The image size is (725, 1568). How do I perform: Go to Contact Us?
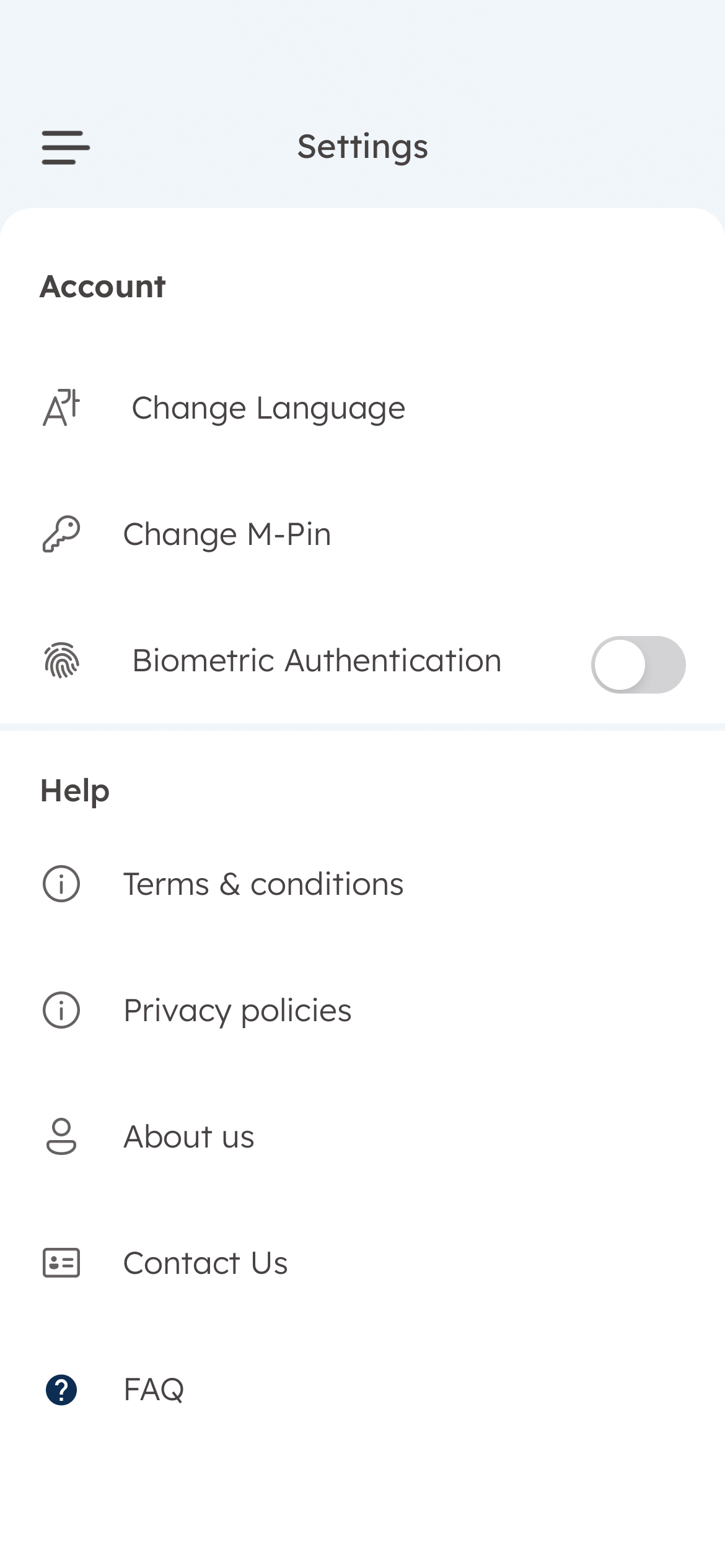coord(362,1263)
